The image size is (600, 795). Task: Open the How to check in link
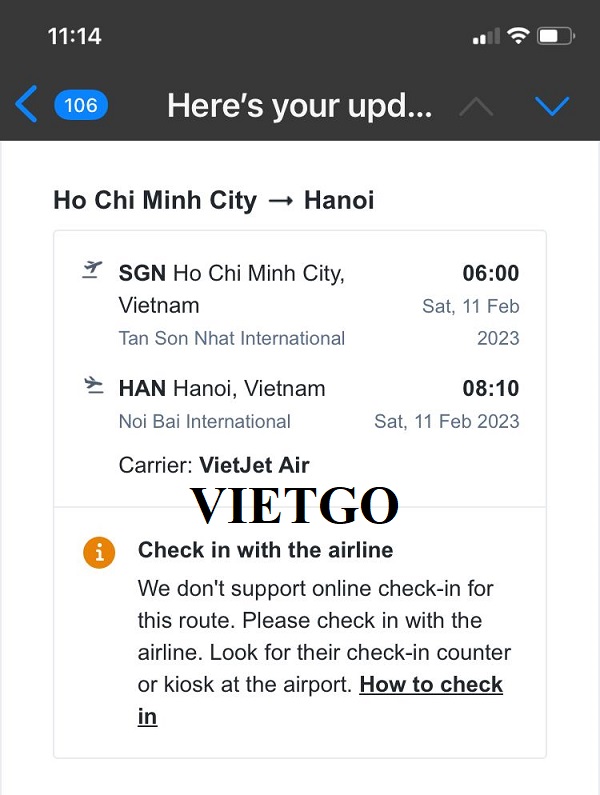tap(430, 685)
